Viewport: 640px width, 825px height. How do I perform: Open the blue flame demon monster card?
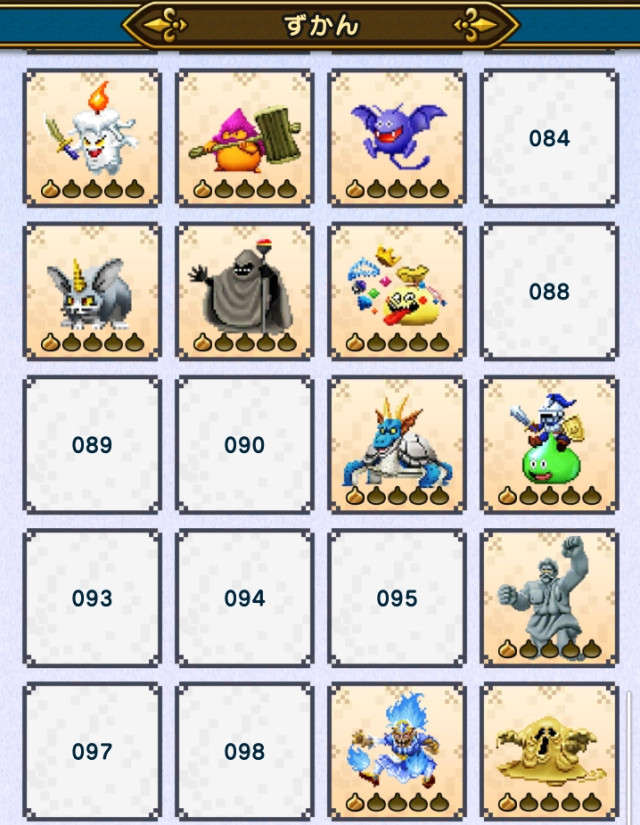pyautogui.click(x=397, y=751)
